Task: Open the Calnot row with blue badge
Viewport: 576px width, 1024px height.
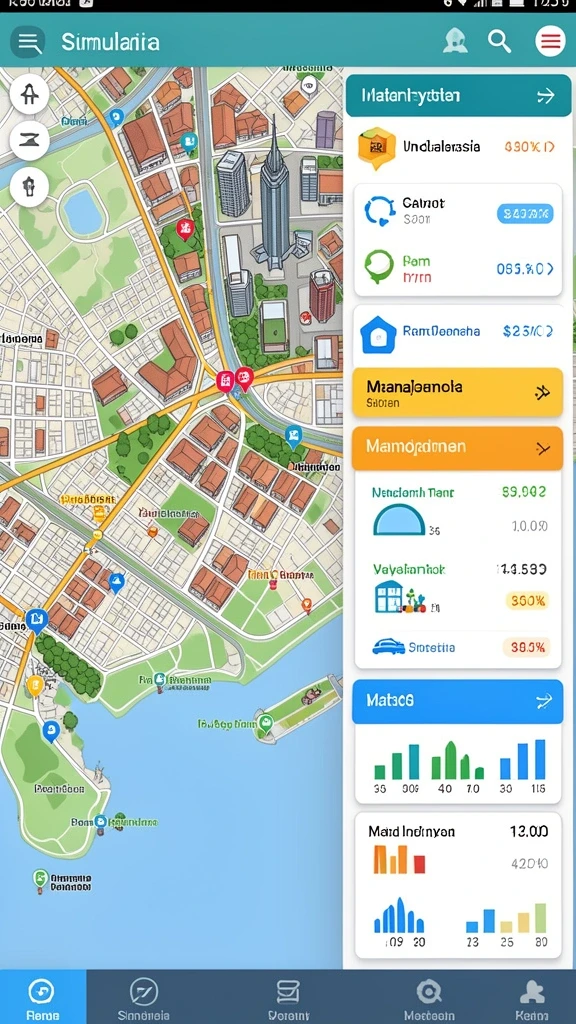Action: click(x=458, y=212)
